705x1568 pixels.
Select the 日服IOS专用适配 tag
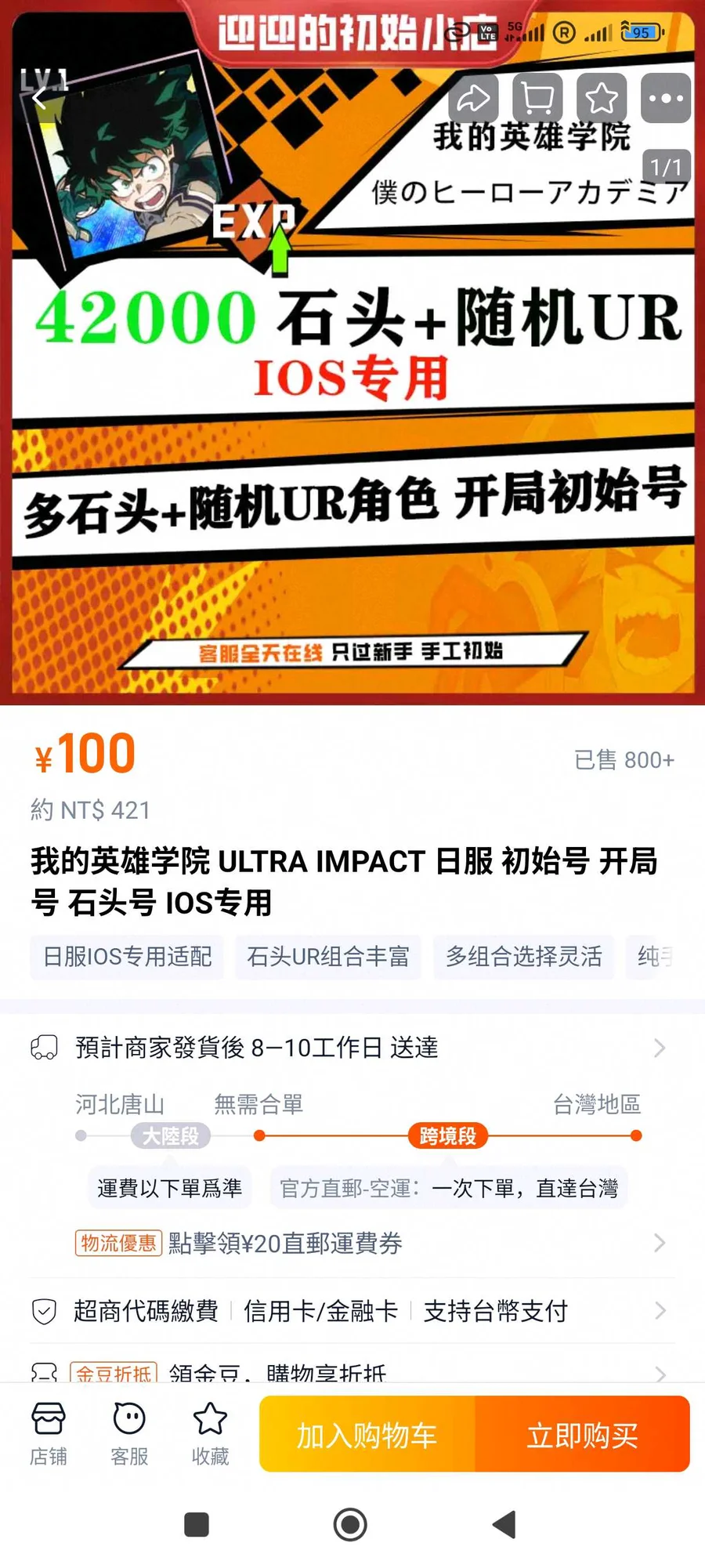[128, 956]
